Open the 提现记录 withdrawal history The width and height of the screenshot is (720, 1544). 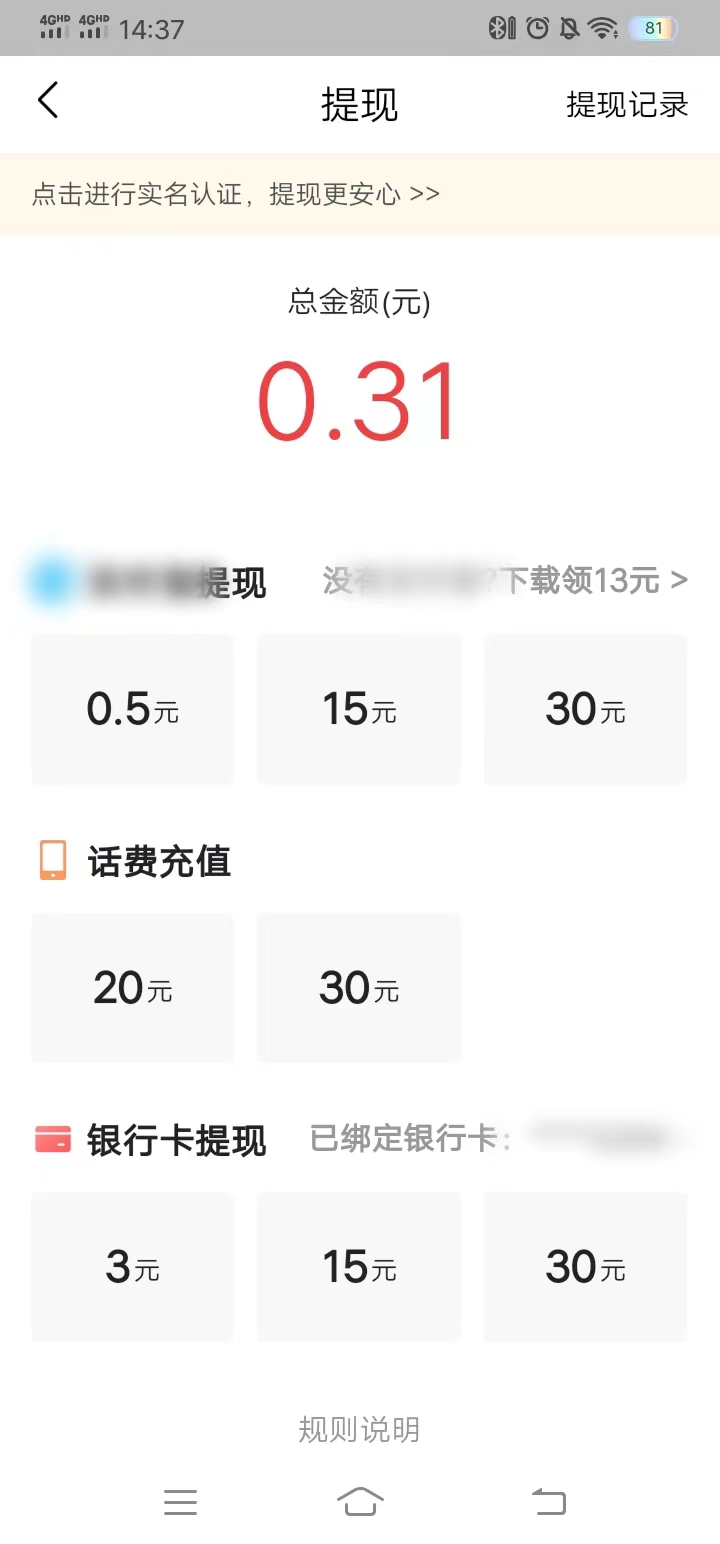point(627,105)
